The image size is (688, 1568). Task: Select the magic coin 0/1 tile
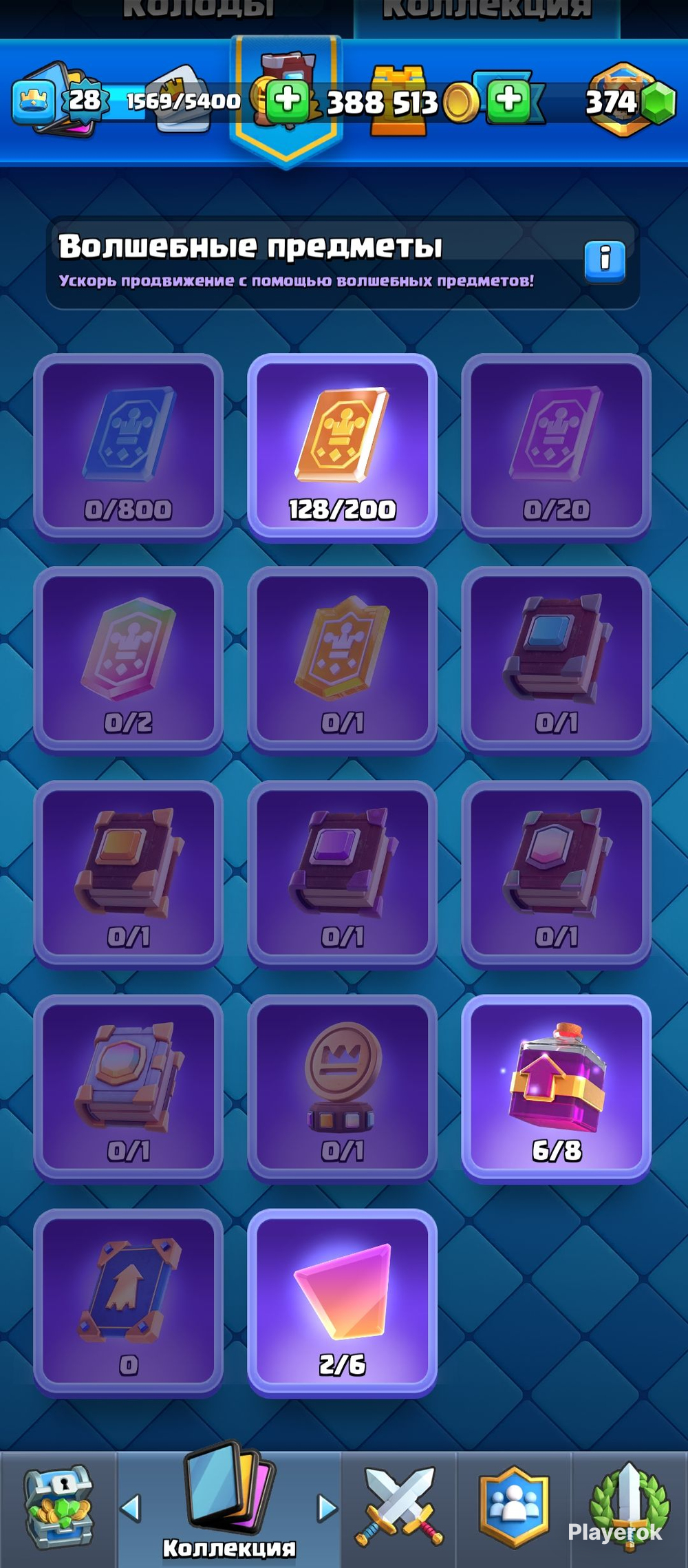(x=342, y=1088)
